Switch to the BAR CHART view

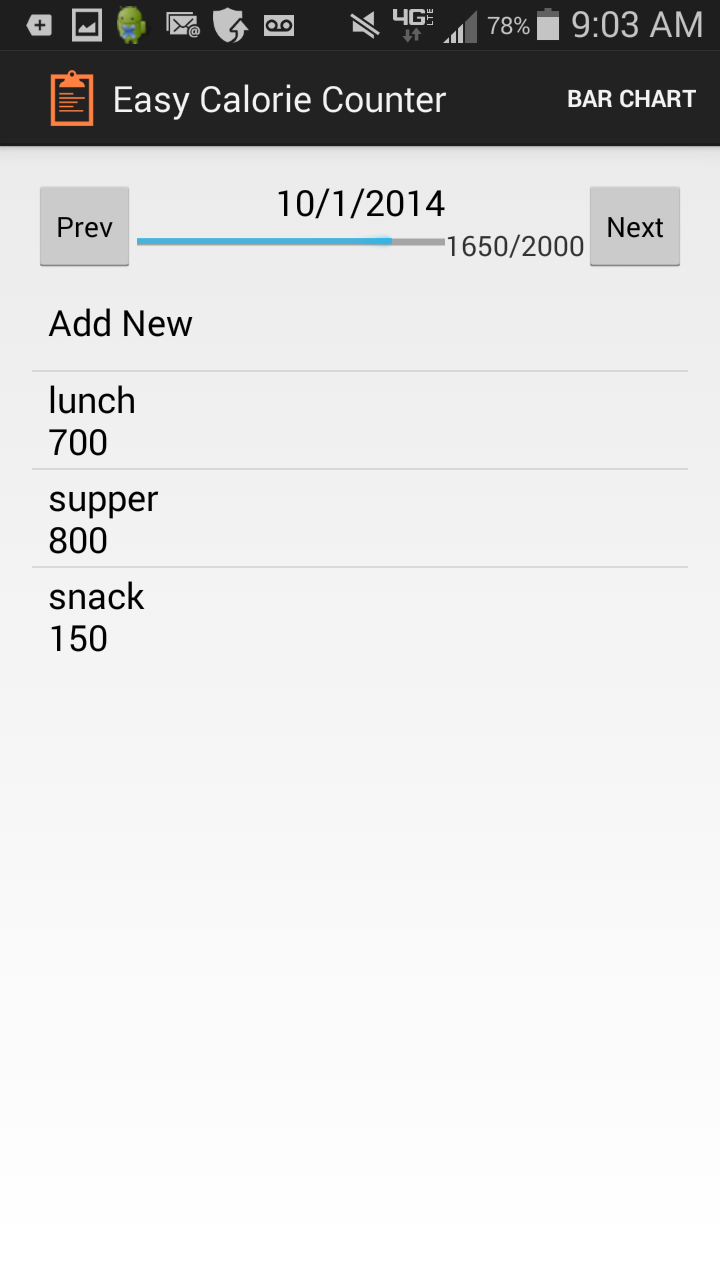(x=631, y=98)
